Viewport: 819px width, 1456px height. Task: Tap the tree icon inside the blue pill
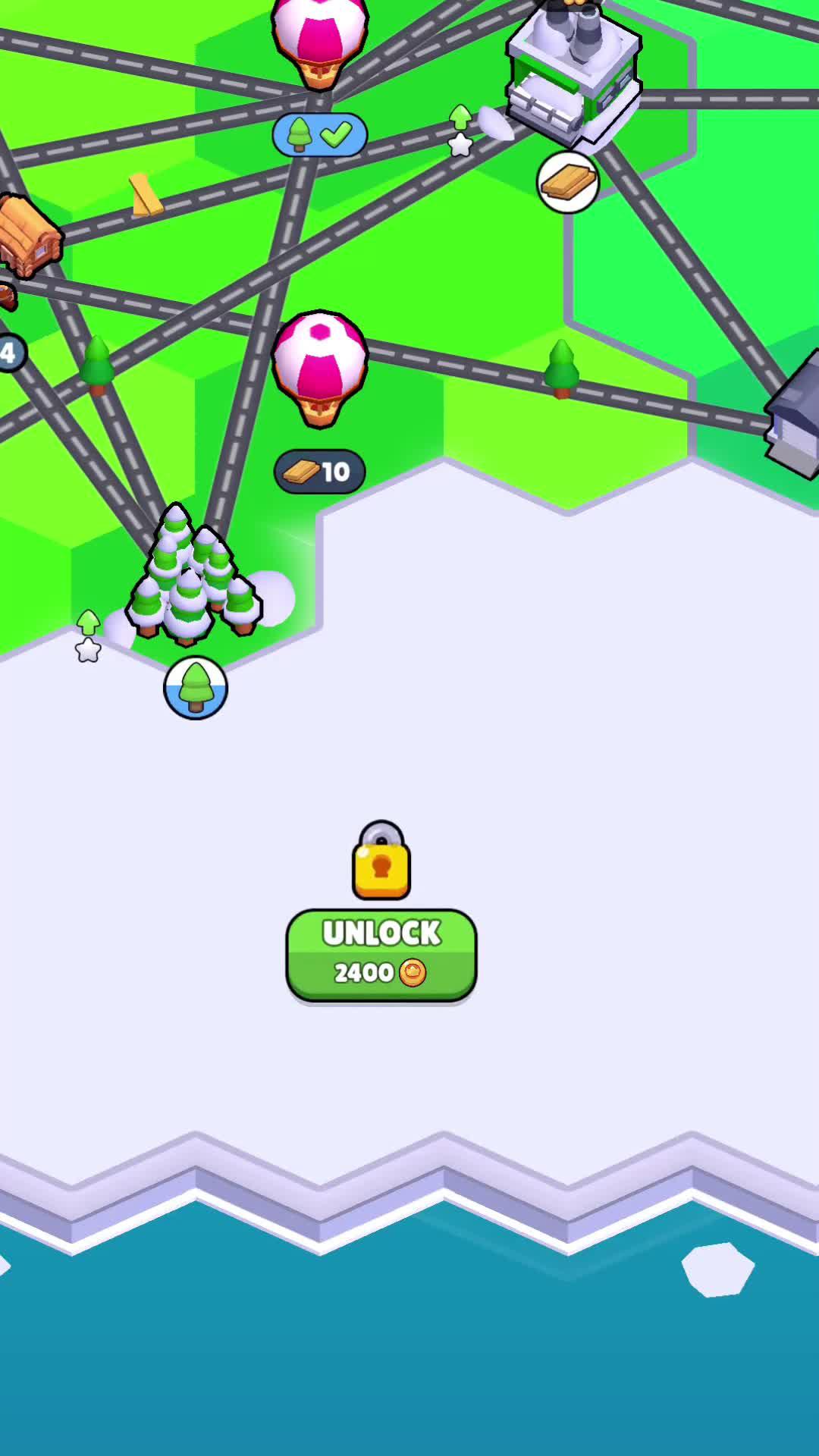(302, 133)
